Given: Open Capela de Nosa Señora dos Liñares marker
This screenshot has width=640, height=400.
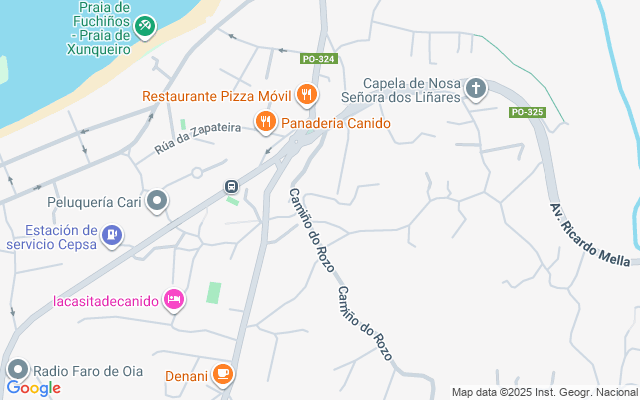Looking at the screenshot, I should [477, 89].
